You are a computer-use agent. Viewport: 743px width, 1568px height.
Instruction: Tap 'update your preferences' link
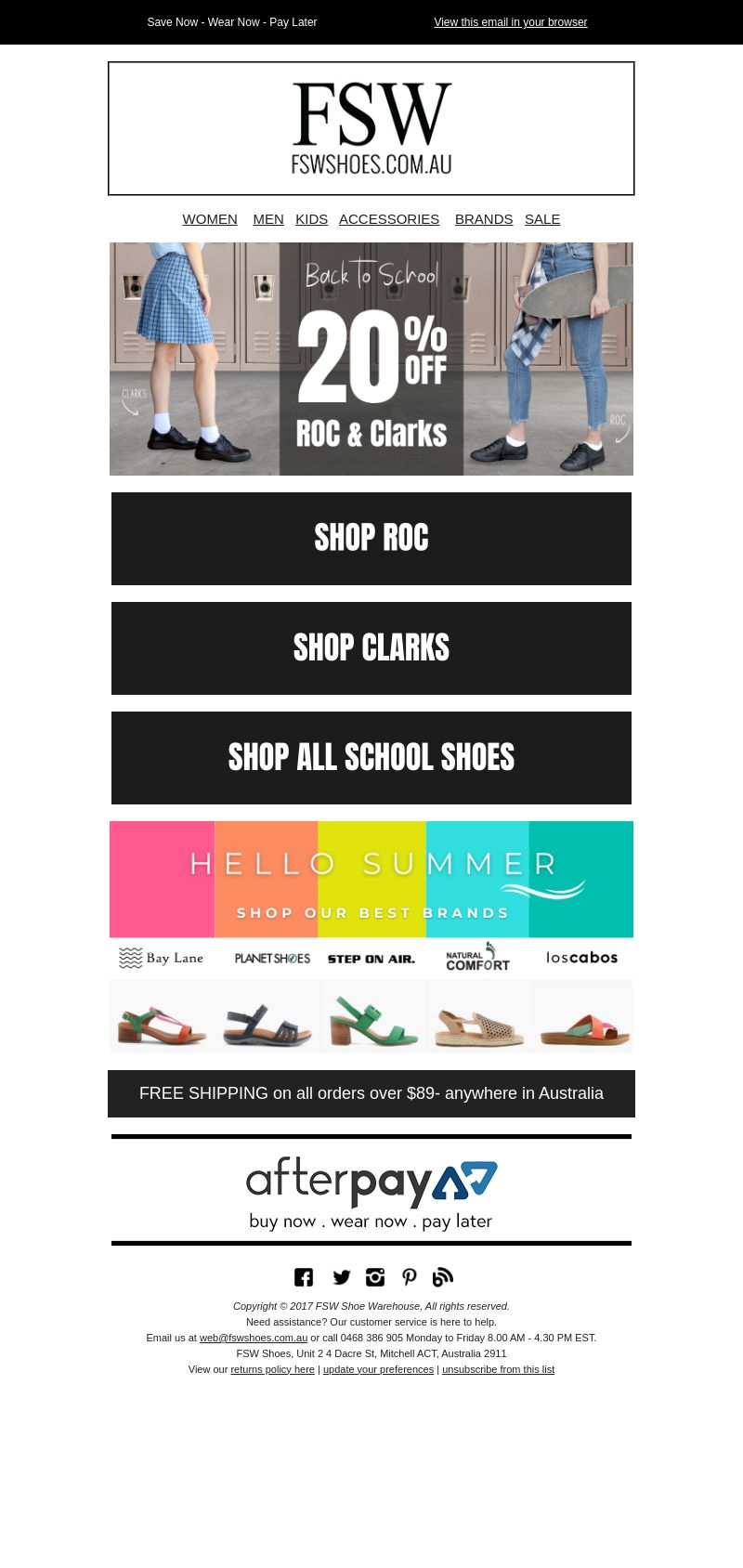[x=378, y=1369]
